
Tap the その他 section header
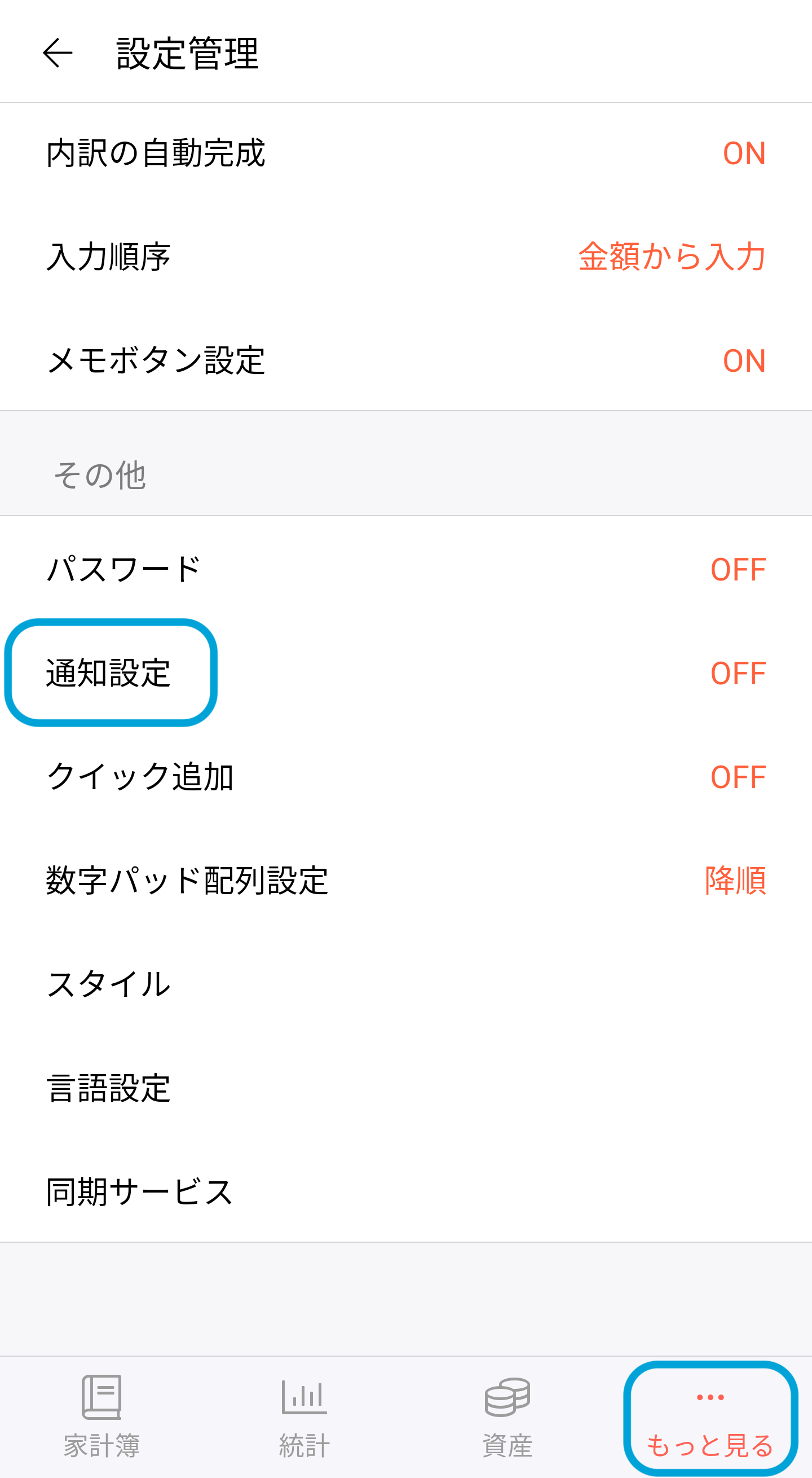pyautogui.click(x=99, y=475)
